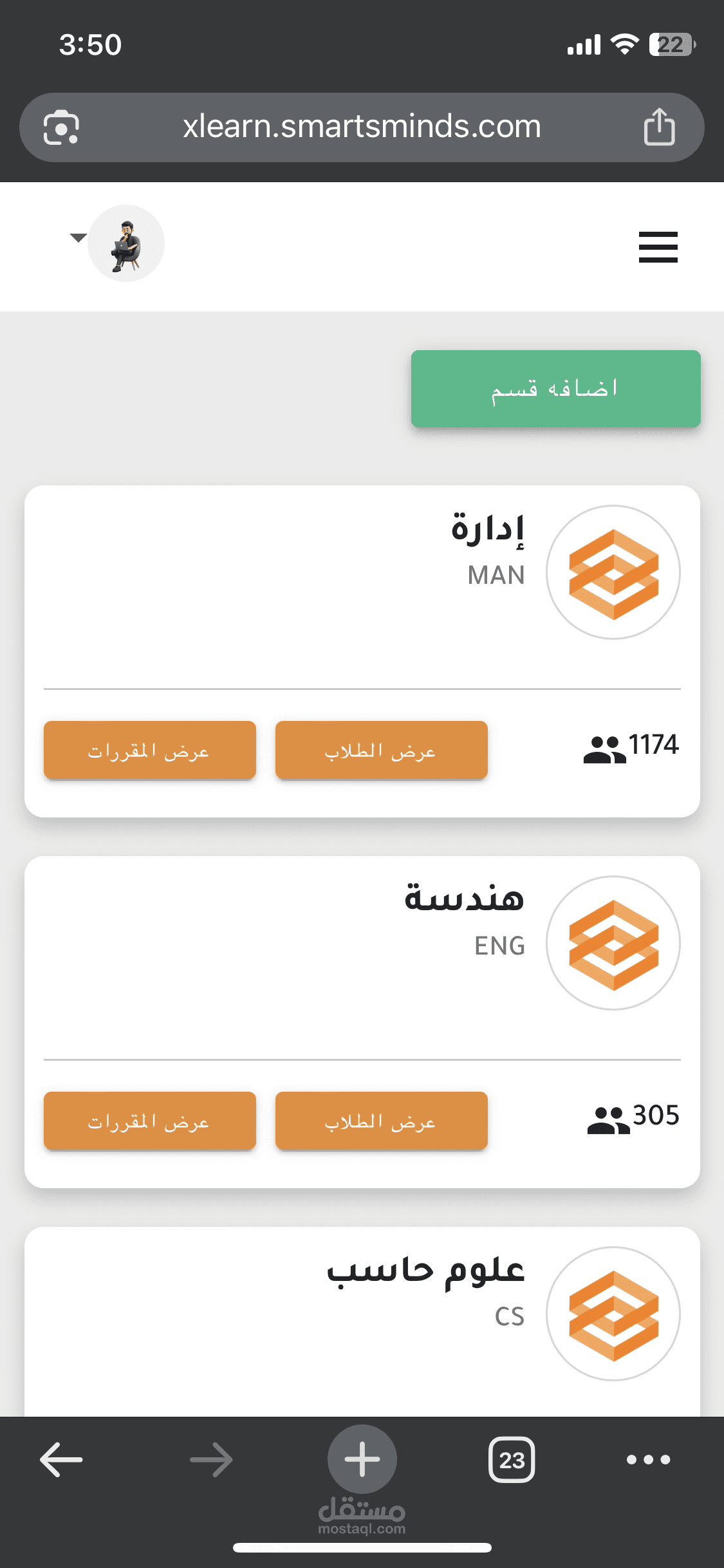Viewport: 724px width, 1568px height.
Task: Open the lens search icon
Action: [x=61, y=127]
